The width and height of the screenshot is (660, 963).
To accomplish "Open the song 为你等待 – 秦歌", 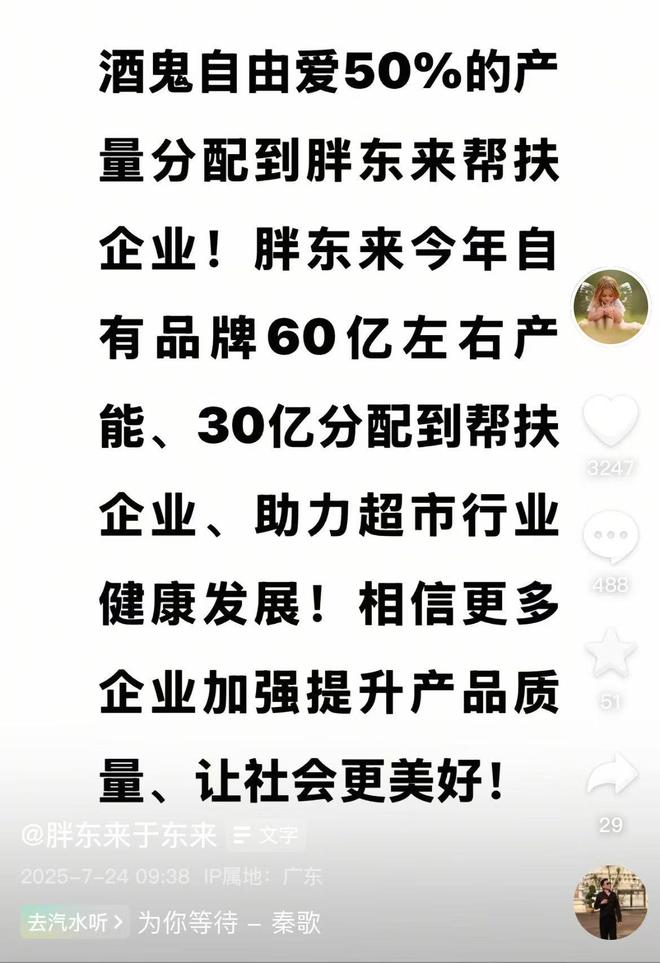I will tap(229, 921).
